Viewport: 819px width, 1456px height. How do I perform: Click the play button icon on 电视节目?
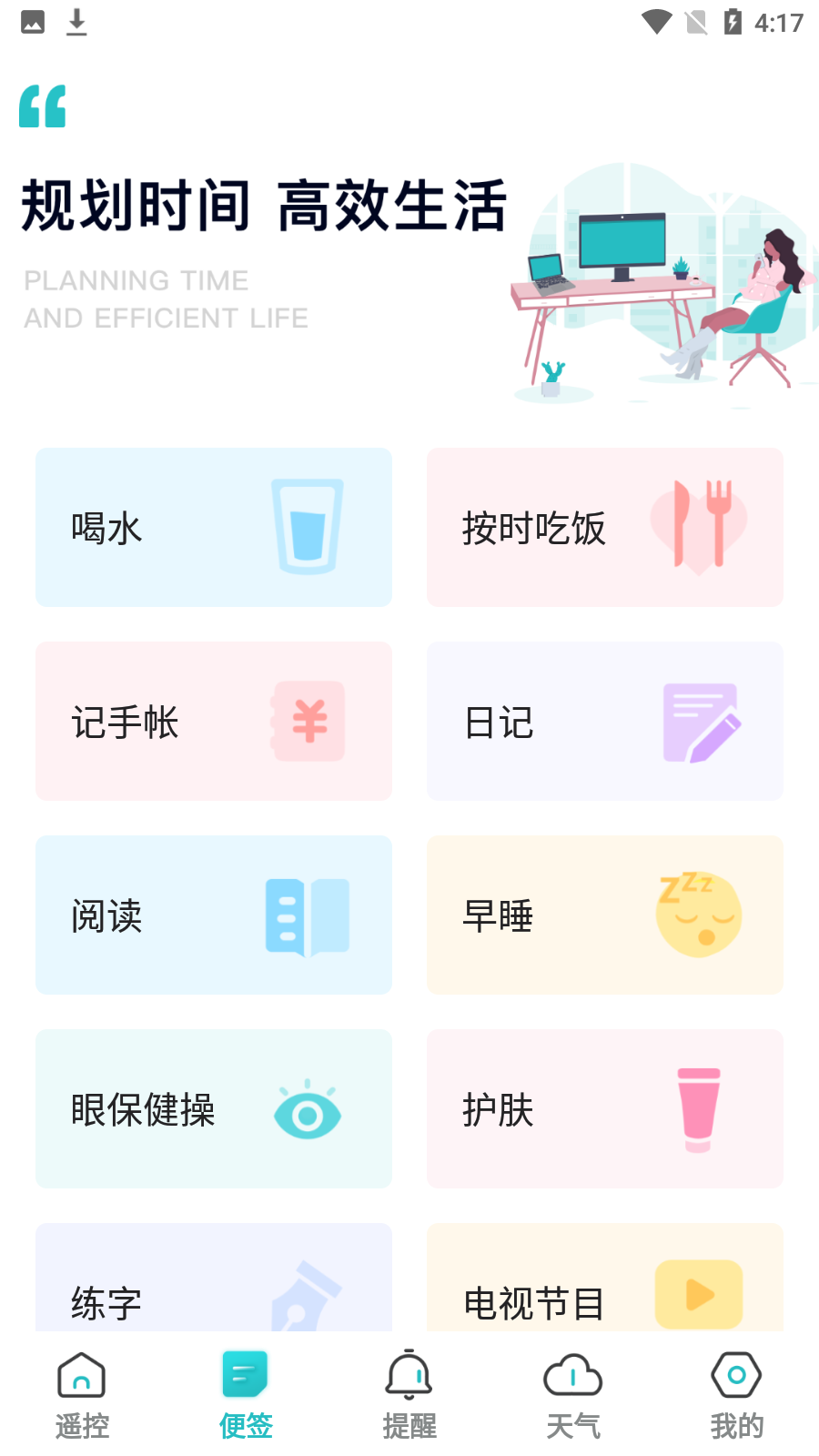tap(699, 1294)
